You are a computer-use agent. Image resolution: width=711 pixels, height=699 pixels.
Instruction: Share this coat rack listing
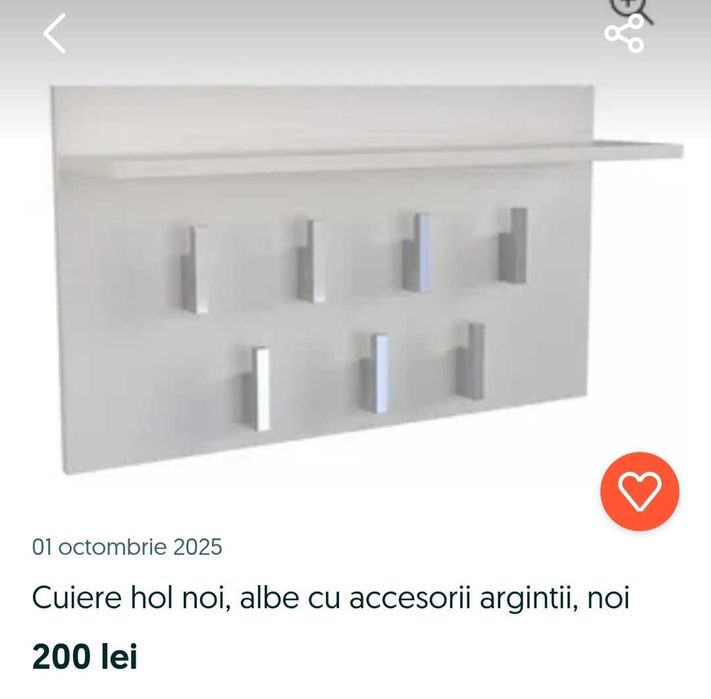(624, 35)
